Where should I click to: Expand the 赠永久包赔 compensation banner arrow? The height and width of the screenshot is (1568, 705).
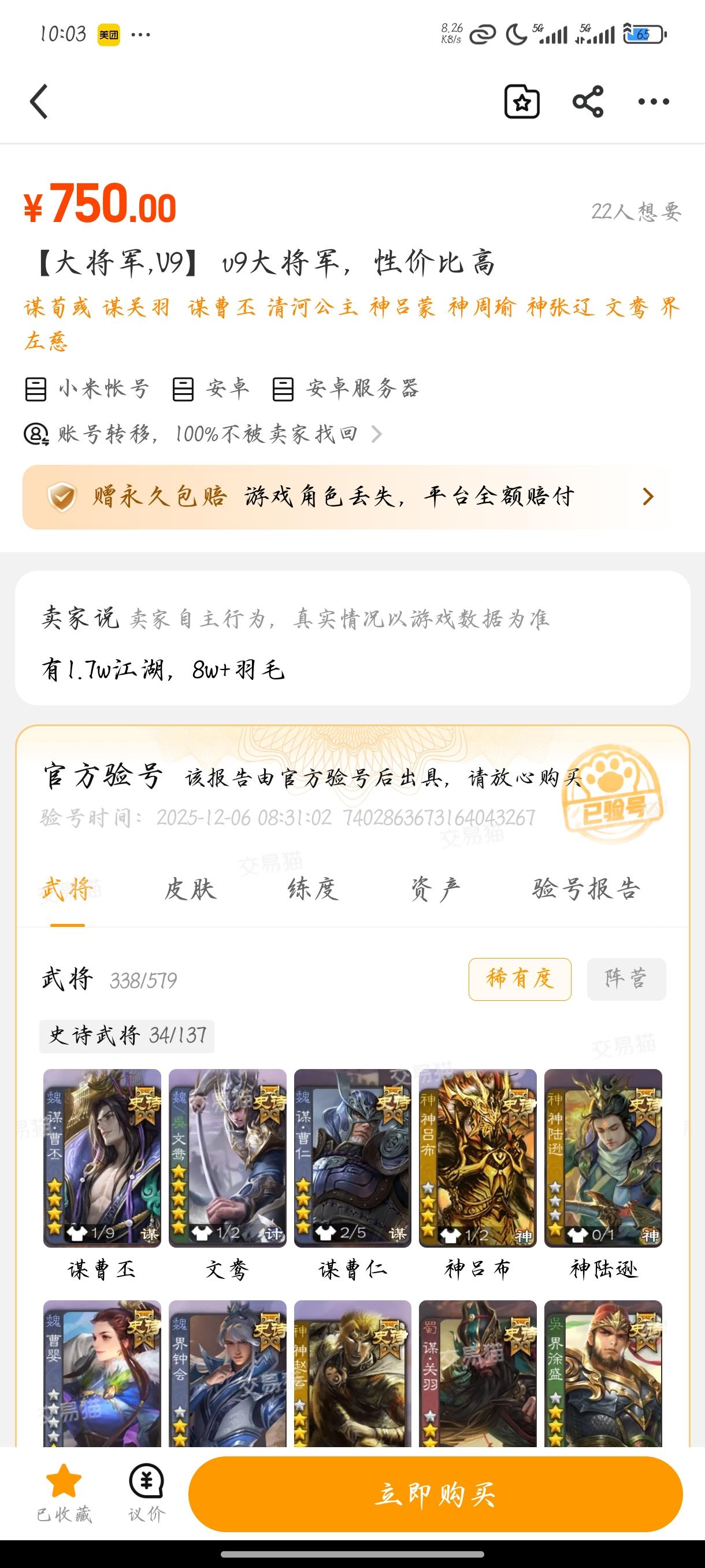click(648, 497)
